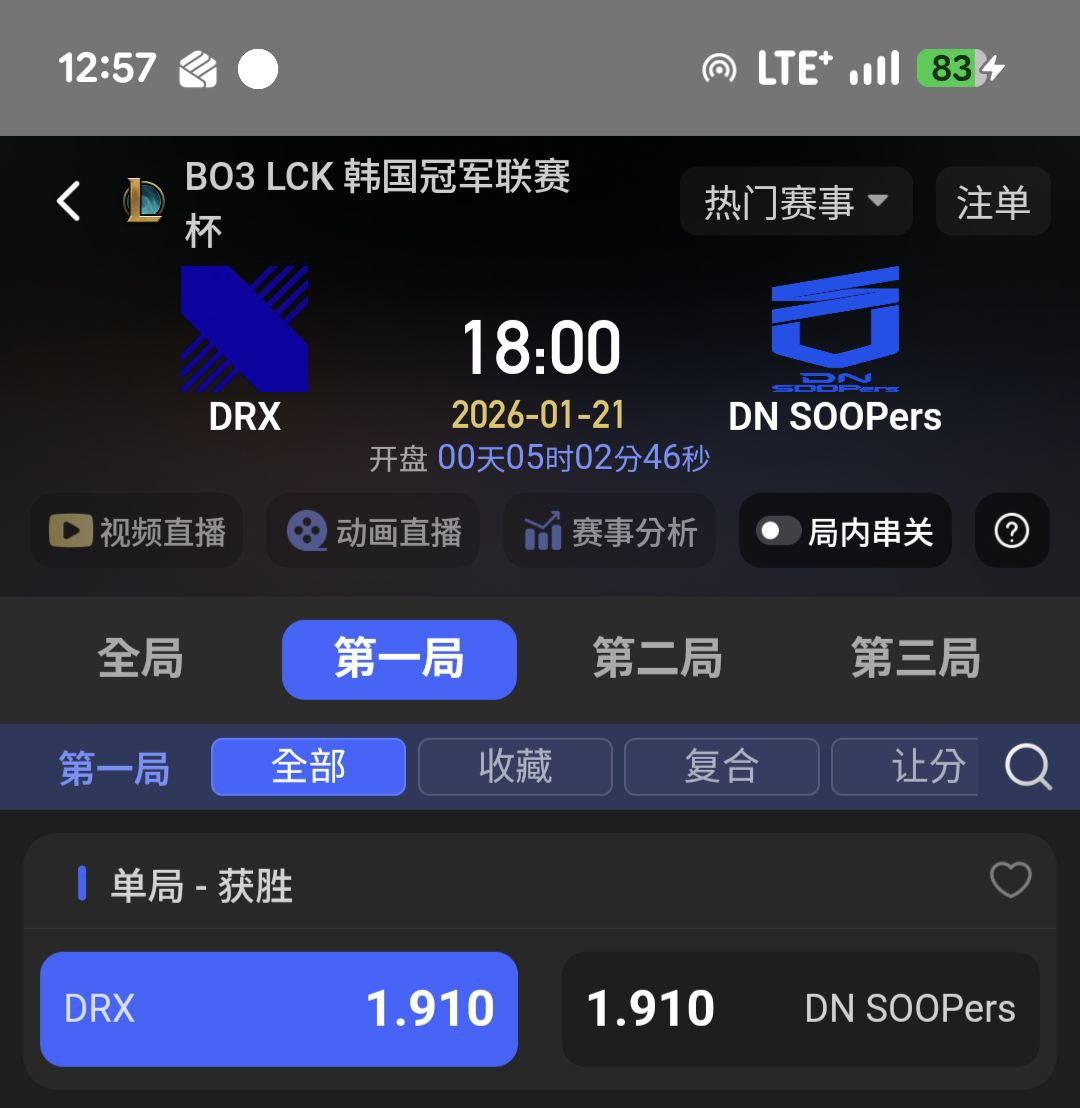Switch to the 第三局 tab
This screenshot has width=1080, height=1108.
click(915, 659)
